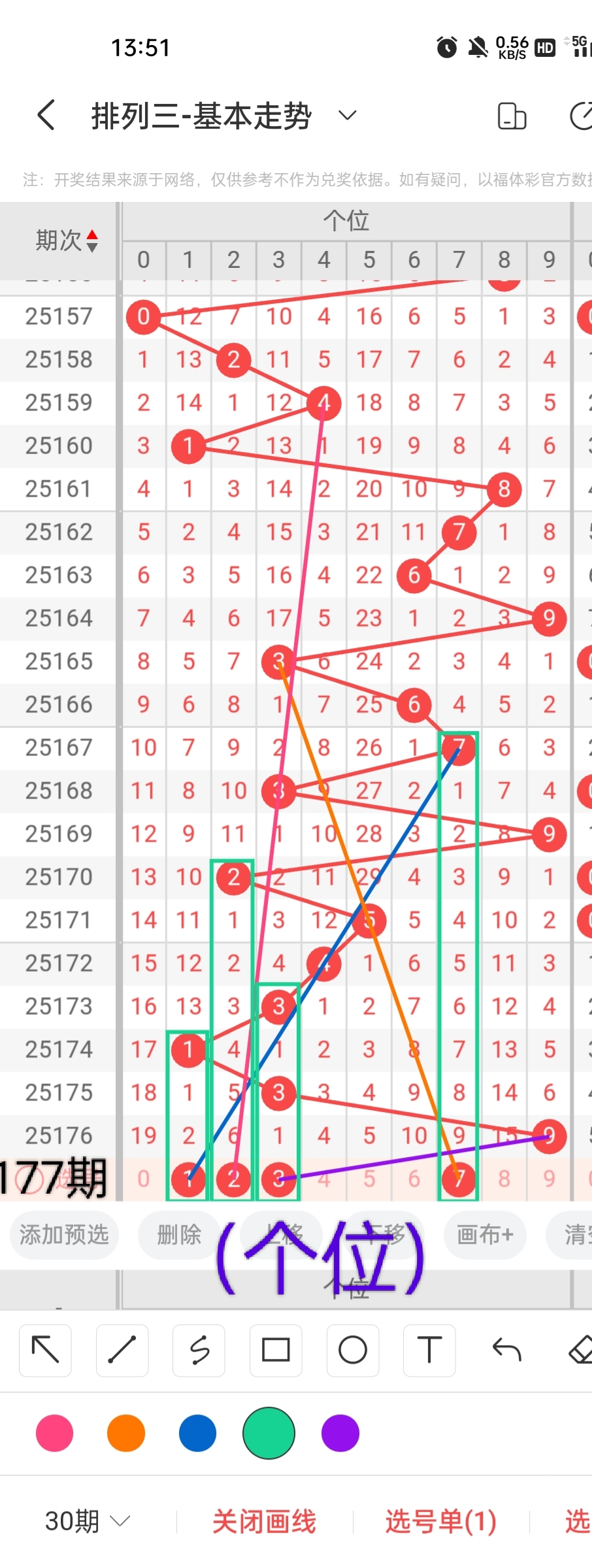Screen dimensions: 592x1568
Task: Open the screen orientation icon
Action: pos(512,117)
